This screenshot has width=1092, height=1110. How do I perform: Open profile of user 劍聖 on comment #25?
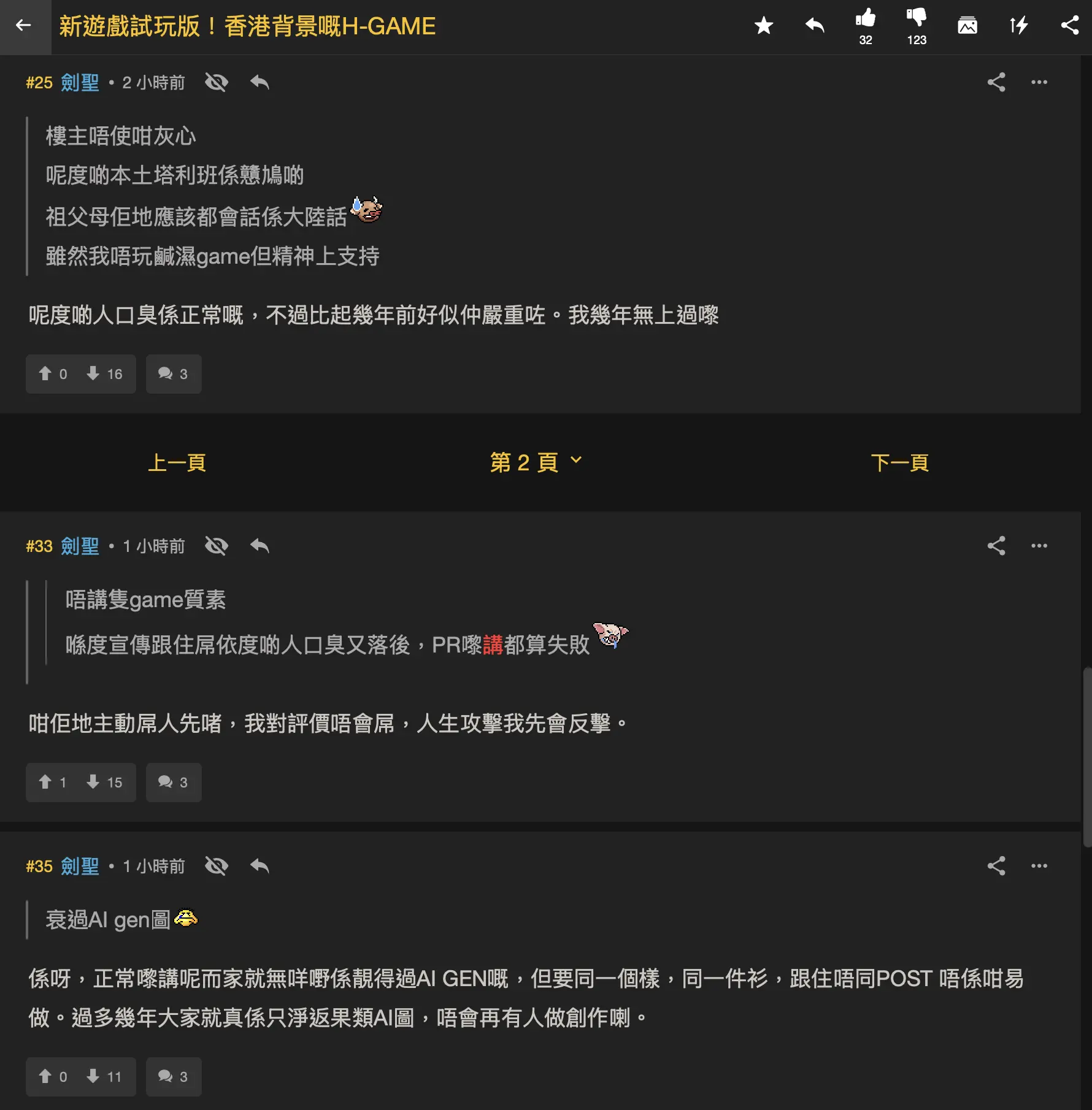coord(80,83)
